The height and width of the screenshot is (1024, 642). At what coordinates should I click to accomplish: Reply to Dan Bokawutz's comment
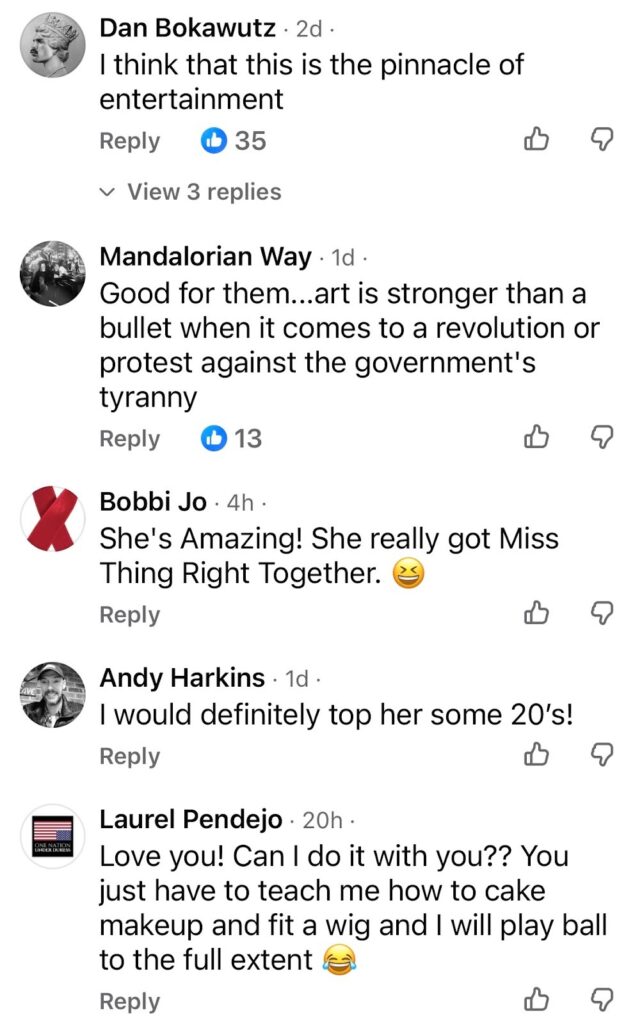click(x=129, y=141)
